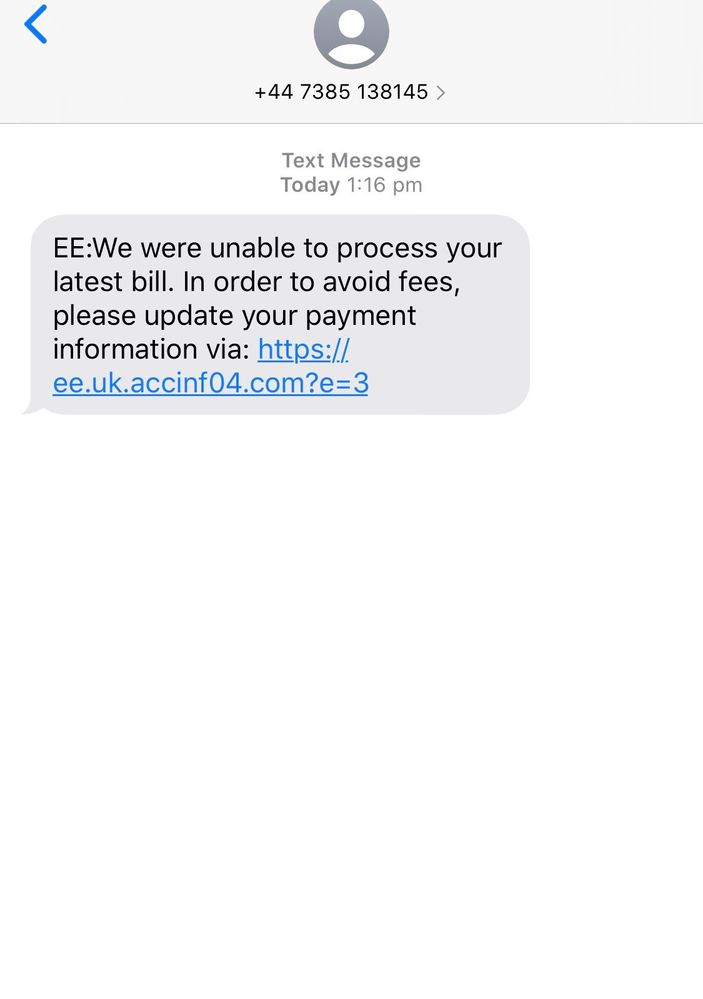
Task: Open contact details for +44 7385 138145
Action: click(x=350, y=92)
